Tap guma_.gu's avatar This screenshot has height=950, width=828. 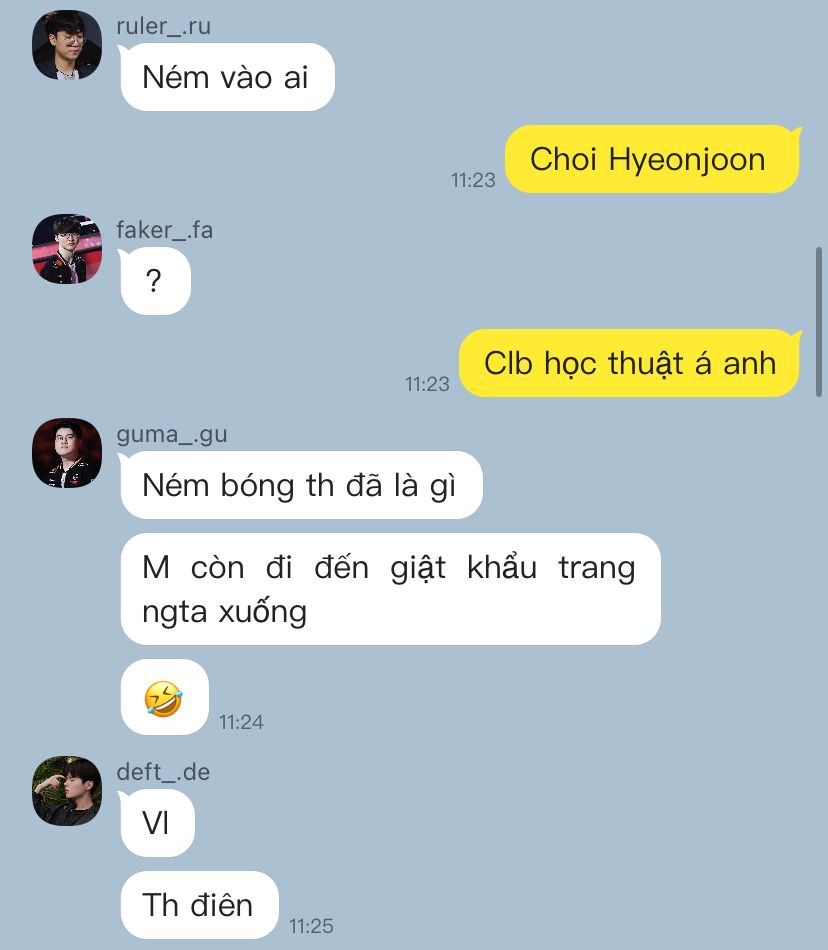[x=67, y=453]
